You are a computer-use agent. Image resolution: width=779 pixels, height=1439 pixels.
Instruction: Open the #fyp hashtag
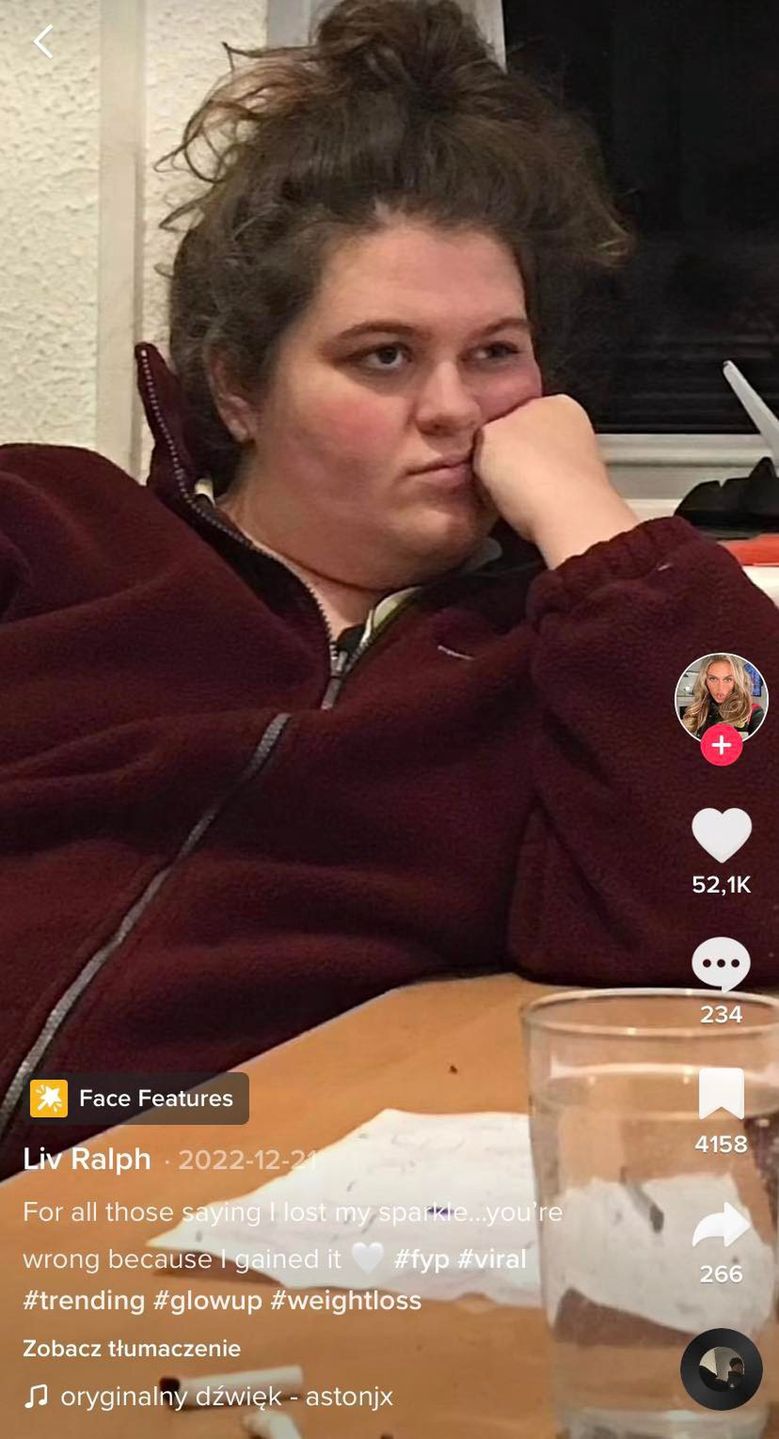tap(421, 1259)
